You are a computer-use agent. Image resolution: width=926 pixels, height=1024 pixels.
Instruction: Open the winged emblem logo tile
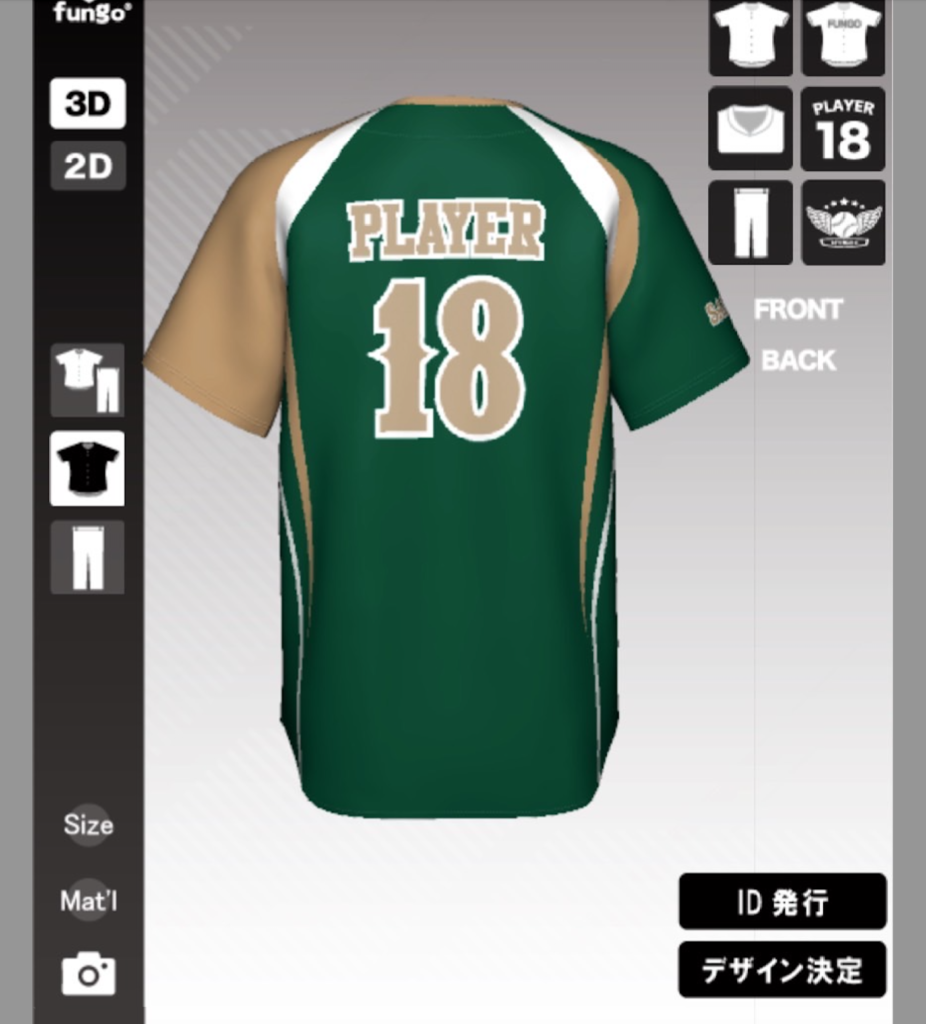coord(843,222)
